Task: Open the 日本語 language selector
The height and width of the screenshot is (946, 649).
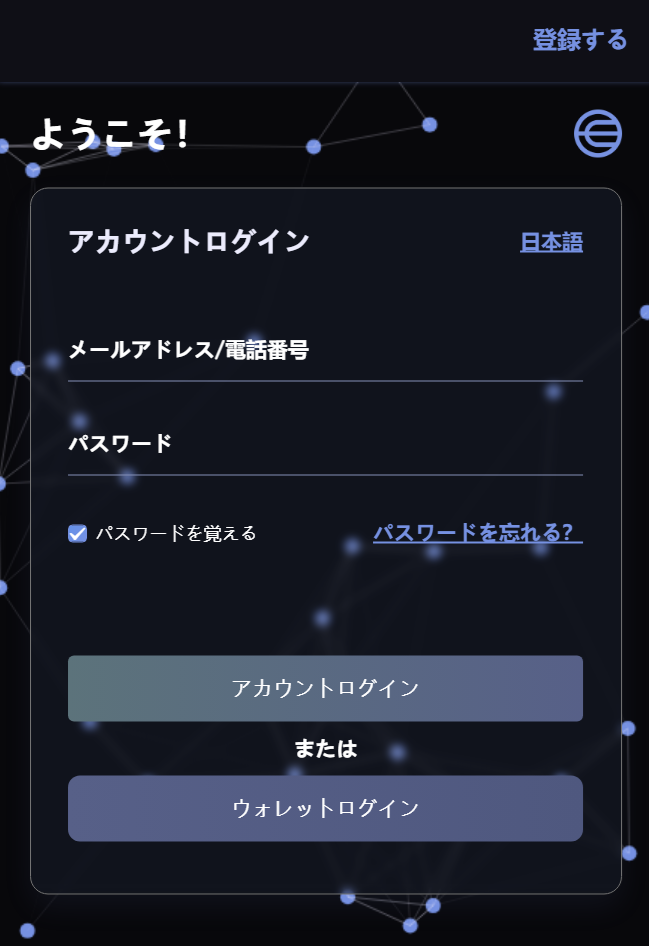Action: [x=551, y=242]
